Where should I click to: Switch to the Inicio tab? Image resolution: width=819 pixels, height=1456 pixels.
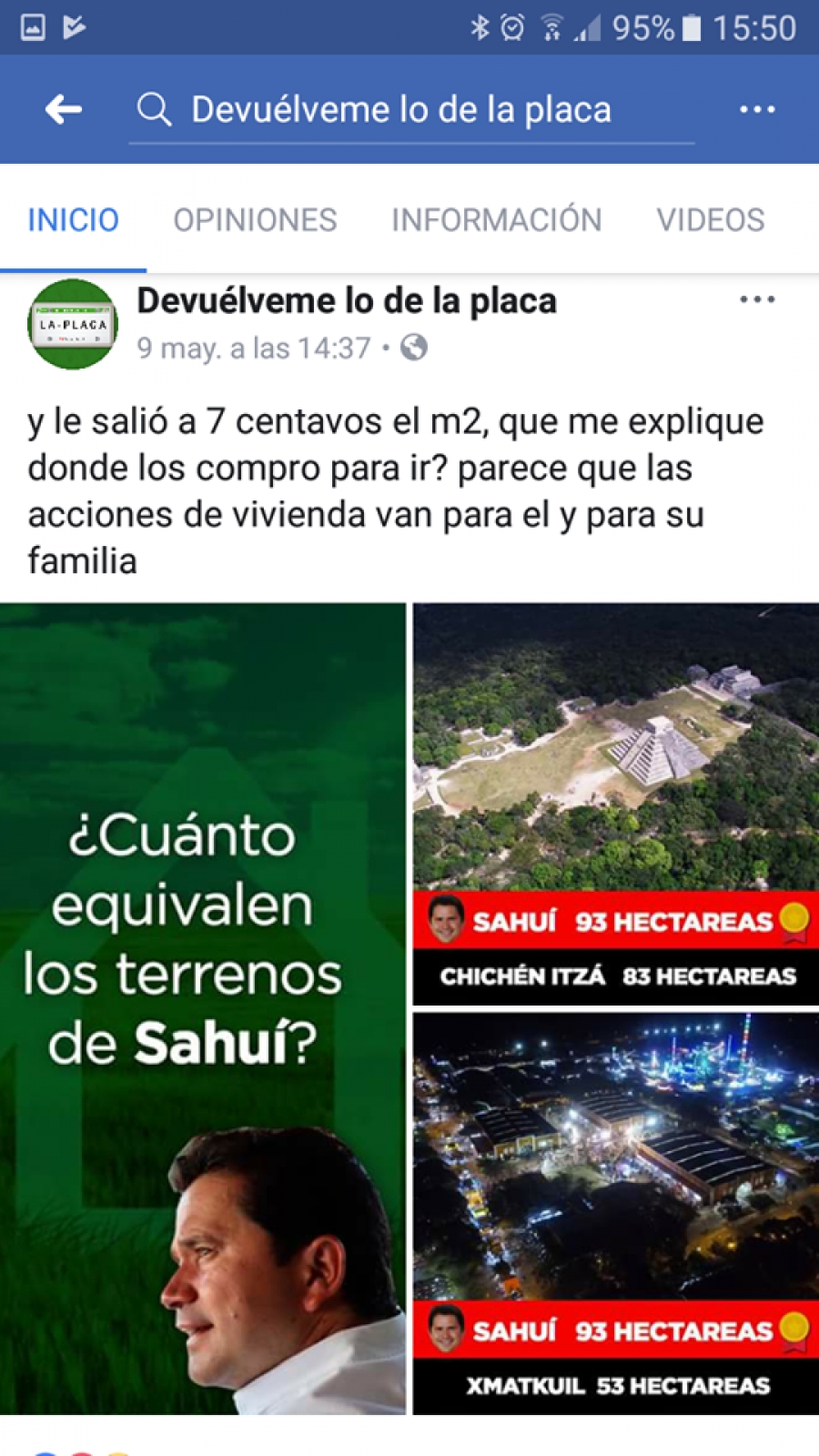73,220
